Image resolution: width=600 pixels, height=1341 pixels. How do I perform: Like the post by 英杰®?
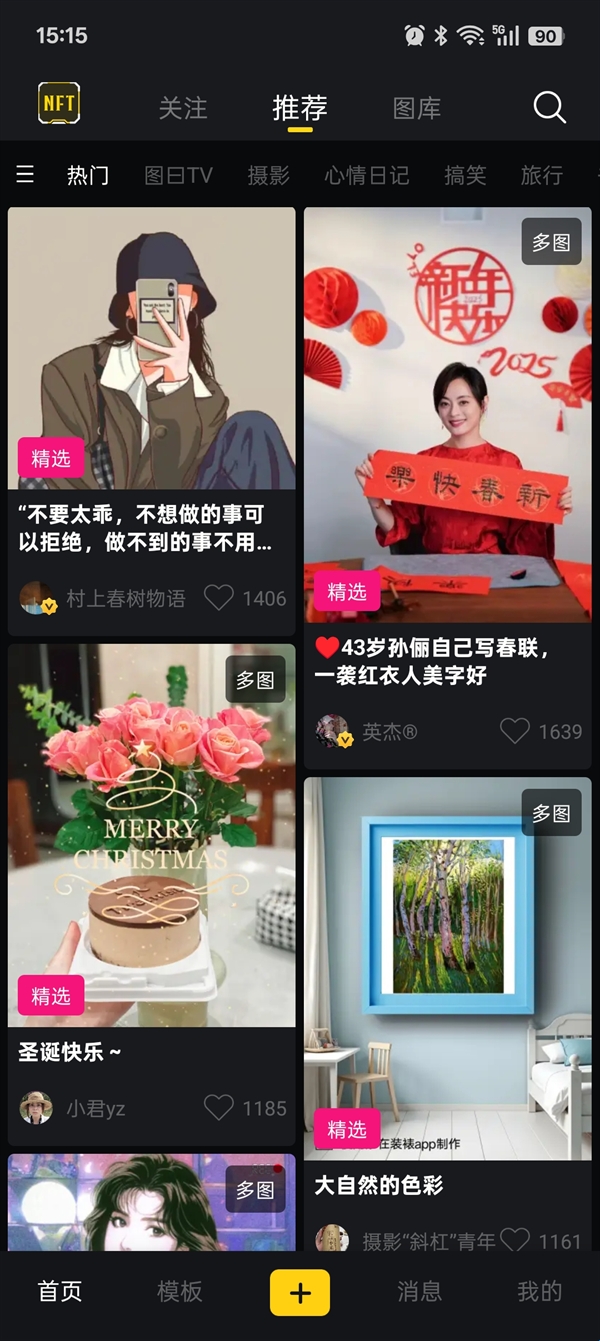coord(515,731)
